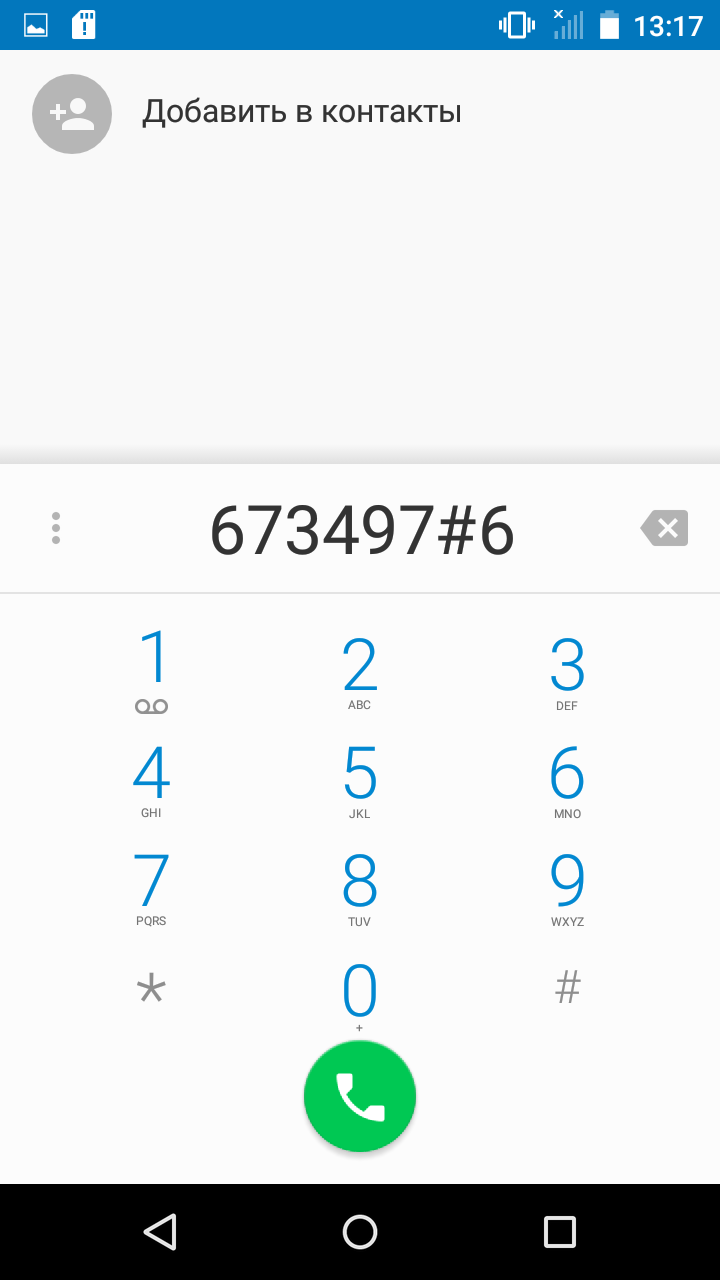Enter digit 8 TUV
Image resolution: width=720 pixels, height=1280 pixels.
click(x=360, y=888)
